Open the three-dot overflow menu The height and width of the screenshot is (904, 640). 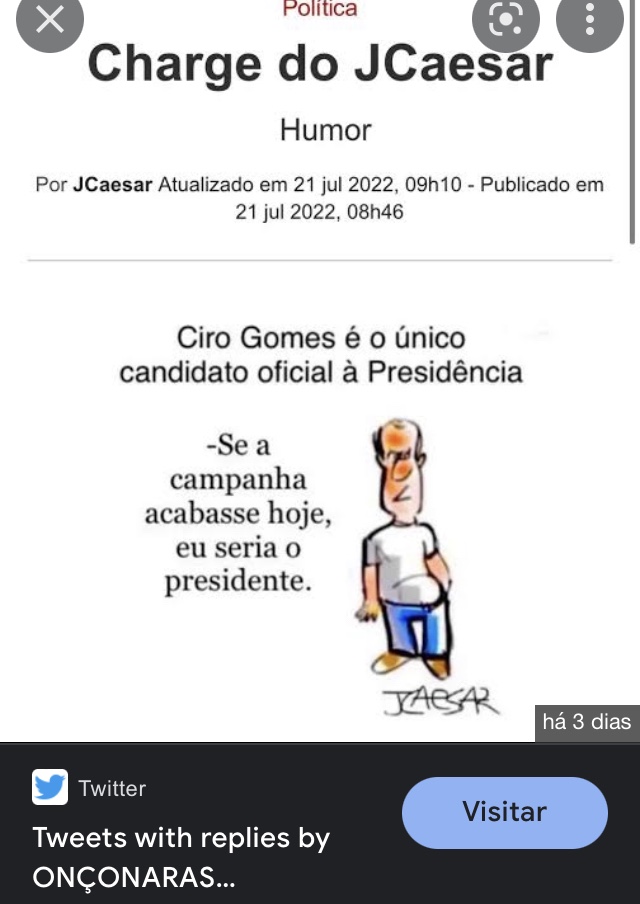pos(590,19)
